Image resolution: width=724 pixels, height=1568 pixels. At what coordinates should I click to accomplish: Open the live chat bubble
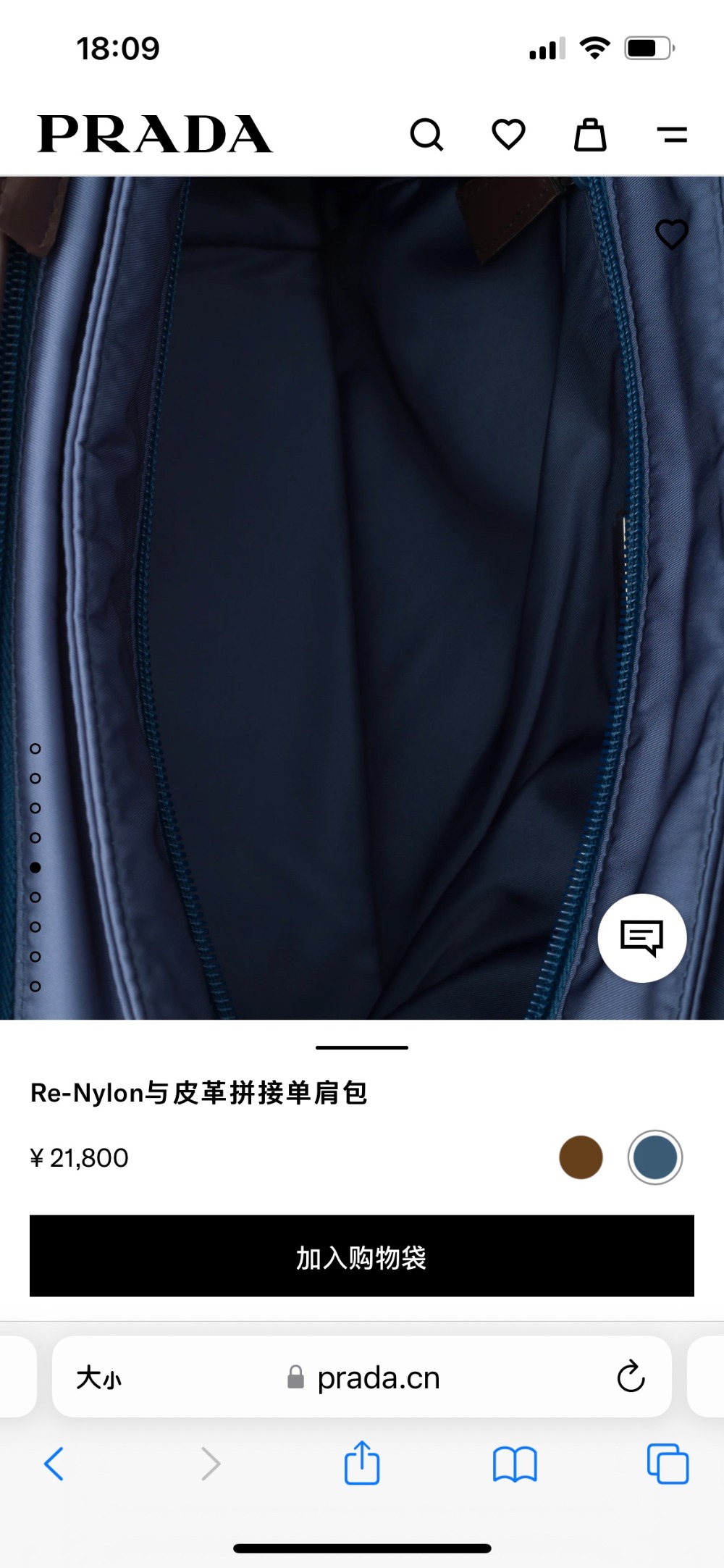coord(641,938)
